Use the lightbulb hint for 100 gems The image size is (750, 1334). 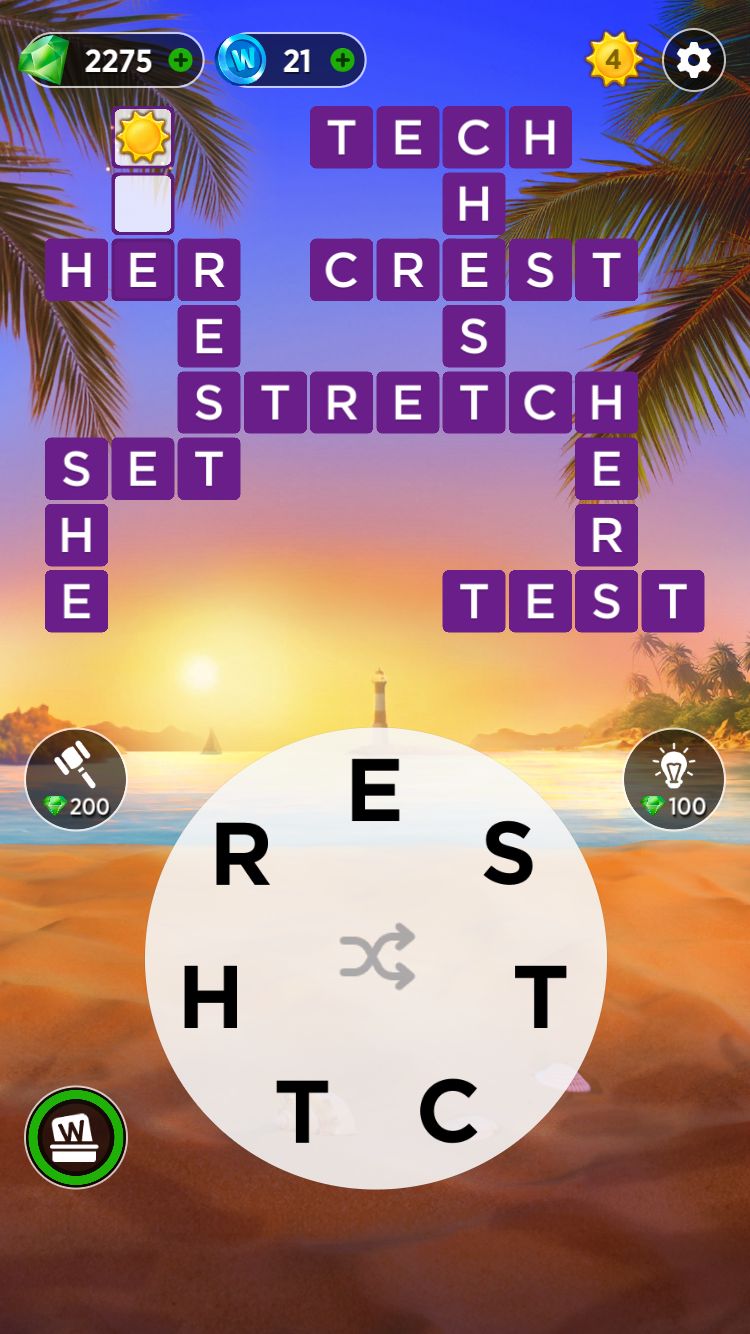(x=674, y=779)
